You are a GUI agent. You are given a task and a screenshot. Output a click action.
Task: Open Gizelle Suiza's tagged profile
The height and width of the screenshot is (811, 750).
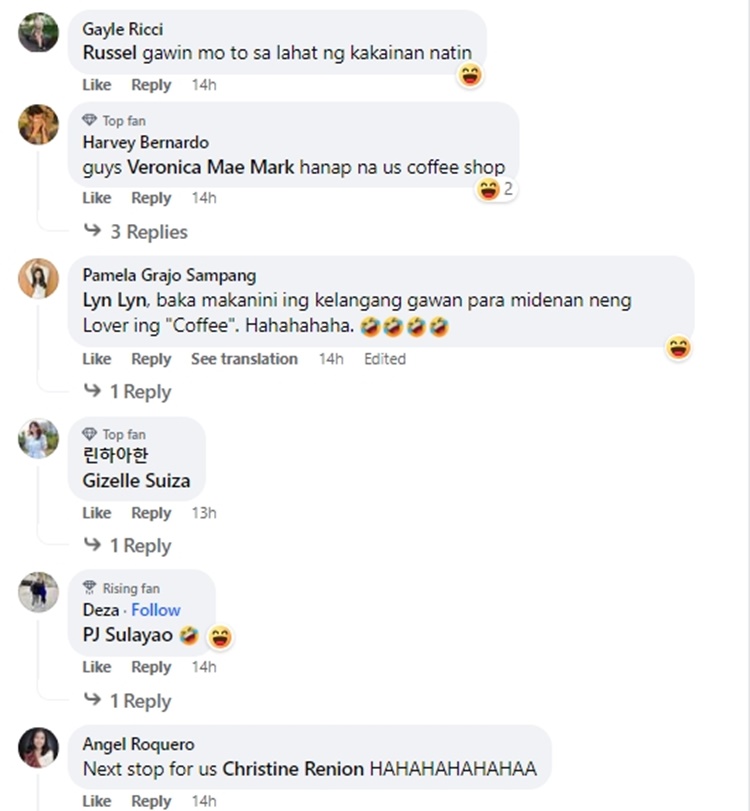[136, 480]
